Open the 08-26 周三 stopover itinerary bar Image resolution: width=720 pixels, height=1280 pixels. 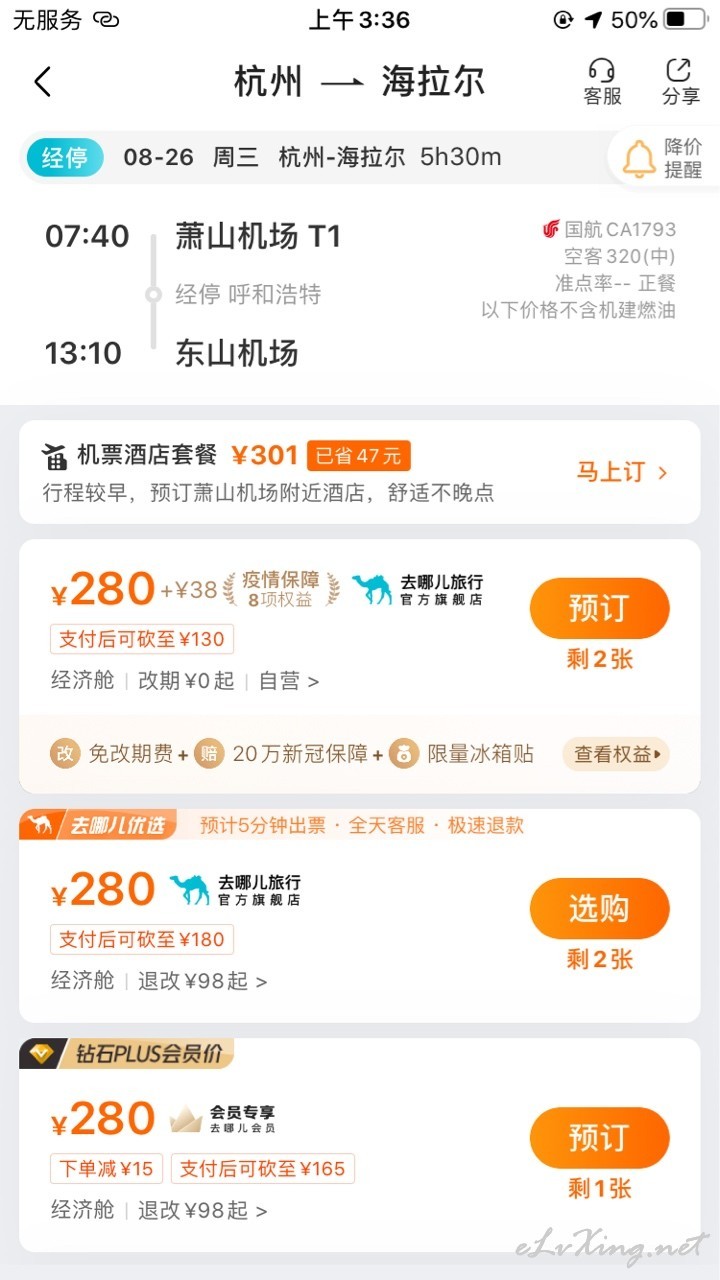click(x=313, y=158)
